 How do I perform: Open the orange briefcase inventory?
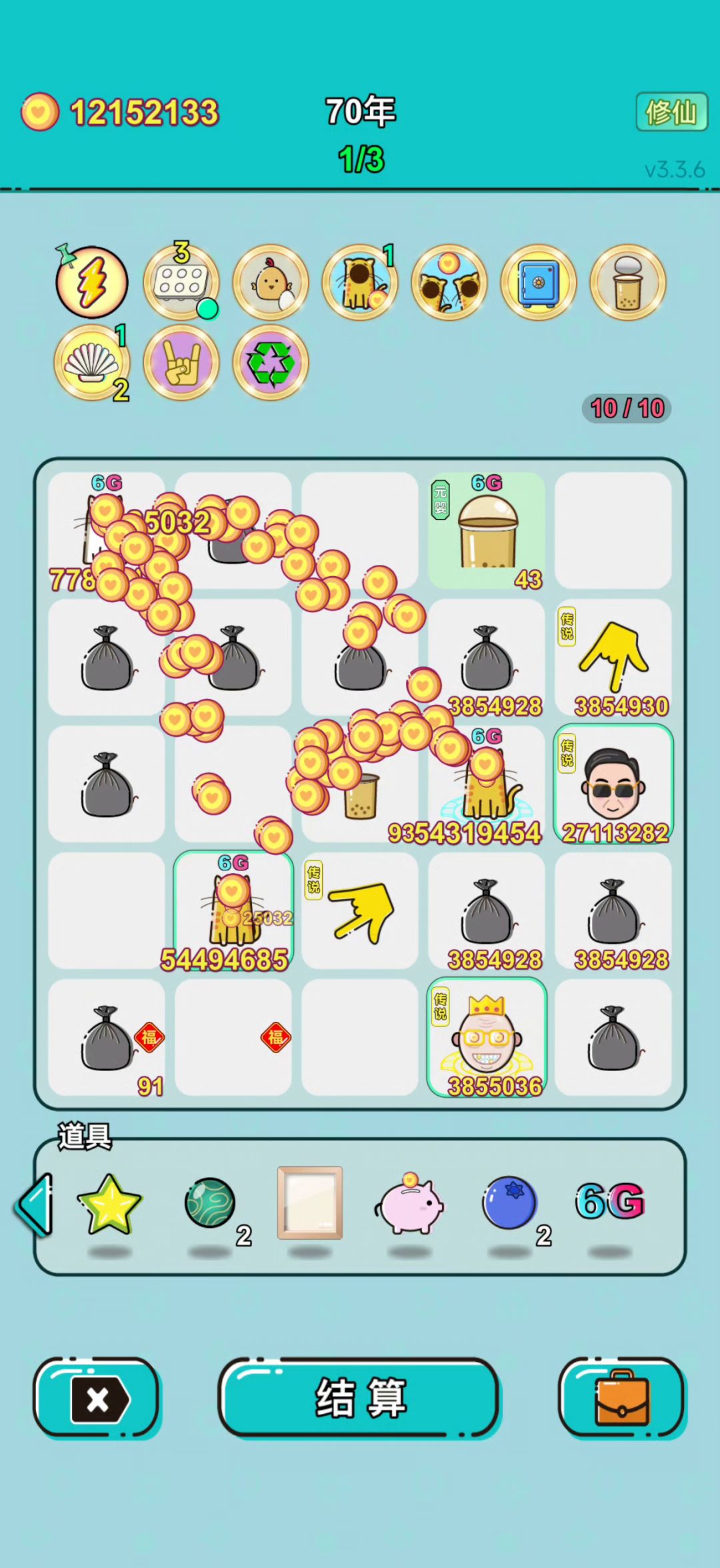pos(622,1397)
